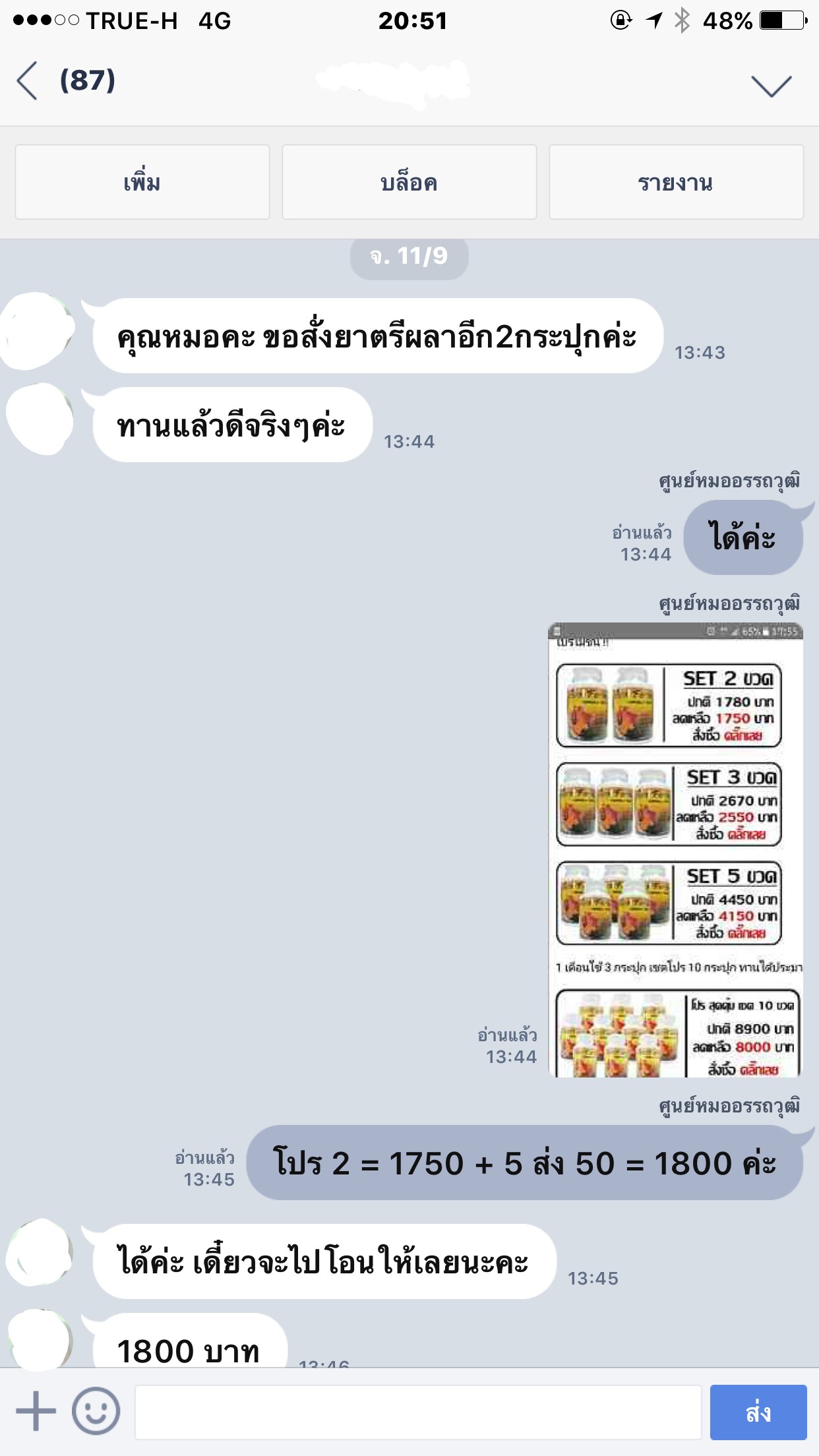Image resolution: width=819 pixels, height=1456 pixels.
Task: Open the promotion image sent at 13:44
Action: point(675,849)
